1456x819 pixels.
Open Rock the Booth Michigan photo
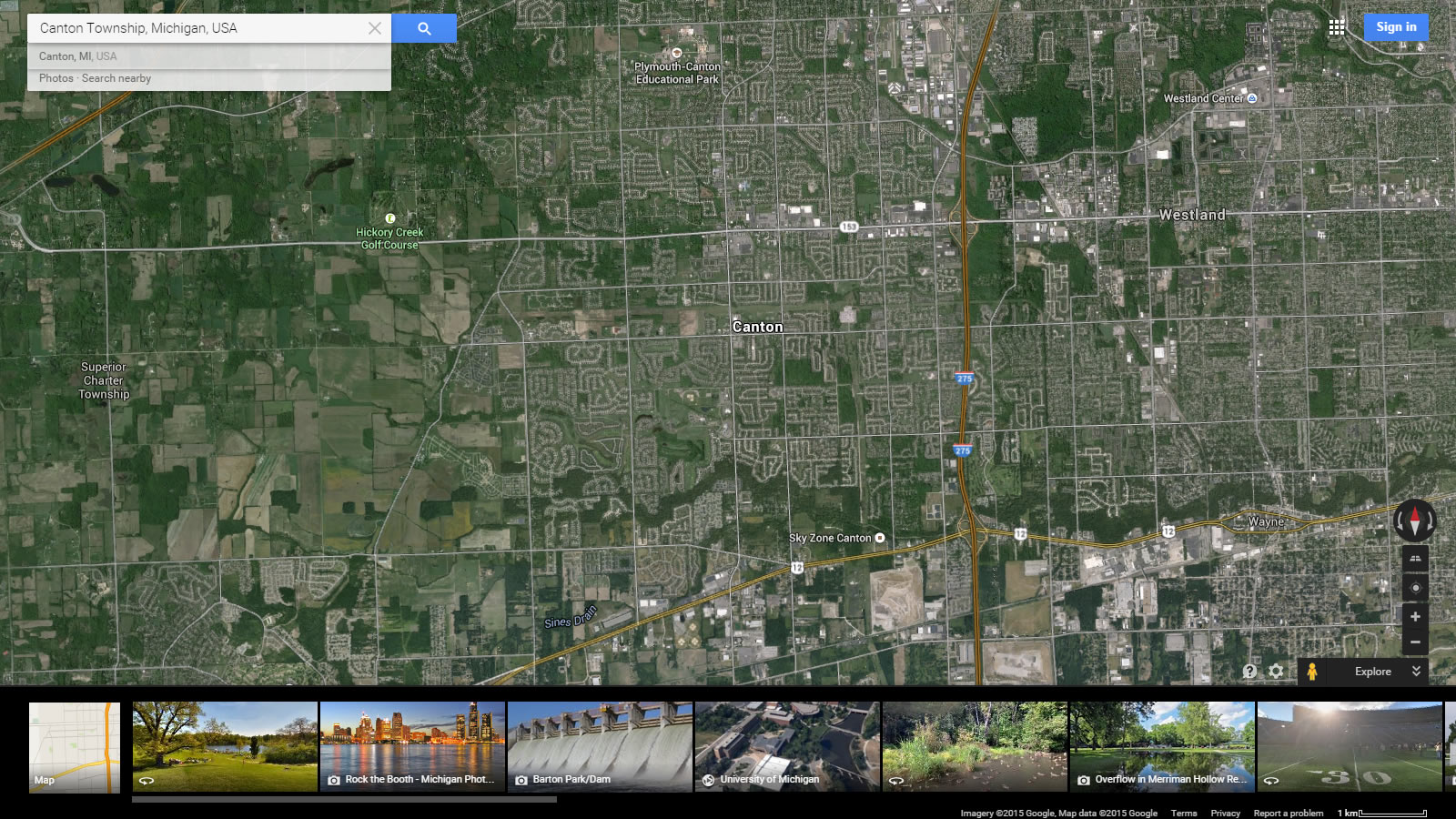(412, 746)
